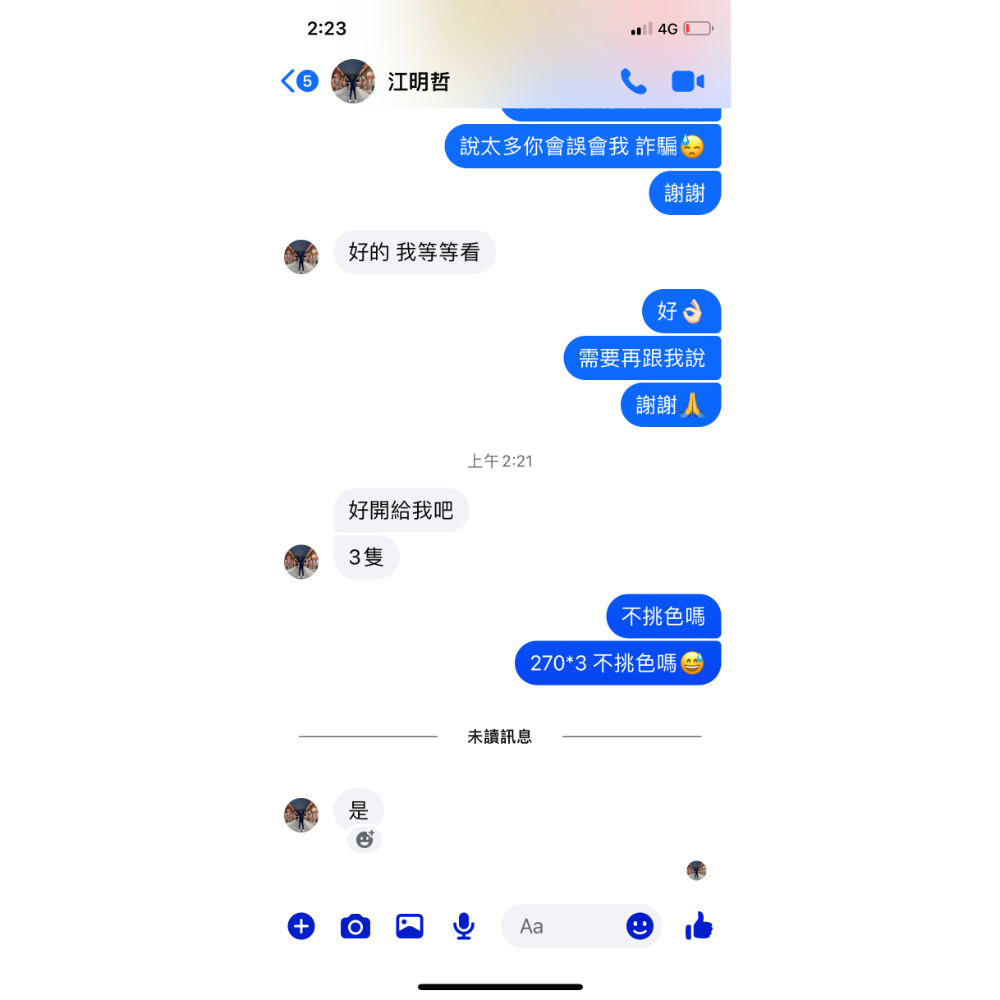
Task: Open the emoji picker in the message field
Action: [640, 926]
